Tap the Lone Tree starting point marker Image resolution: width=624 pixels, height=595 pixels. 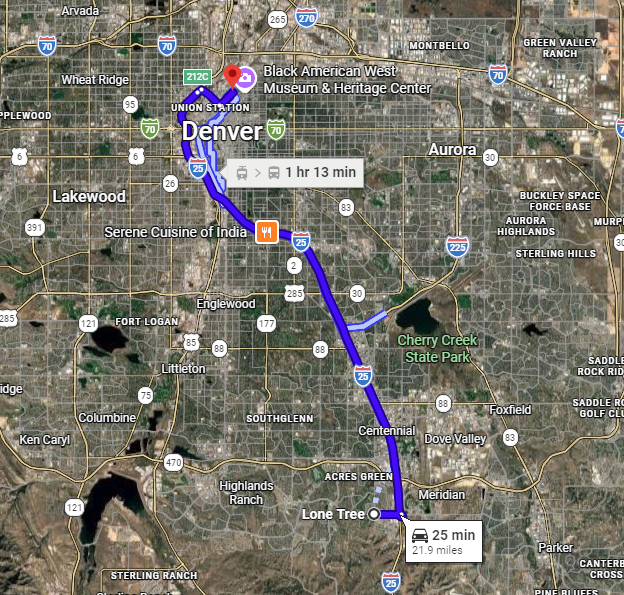tap(374, 514)
